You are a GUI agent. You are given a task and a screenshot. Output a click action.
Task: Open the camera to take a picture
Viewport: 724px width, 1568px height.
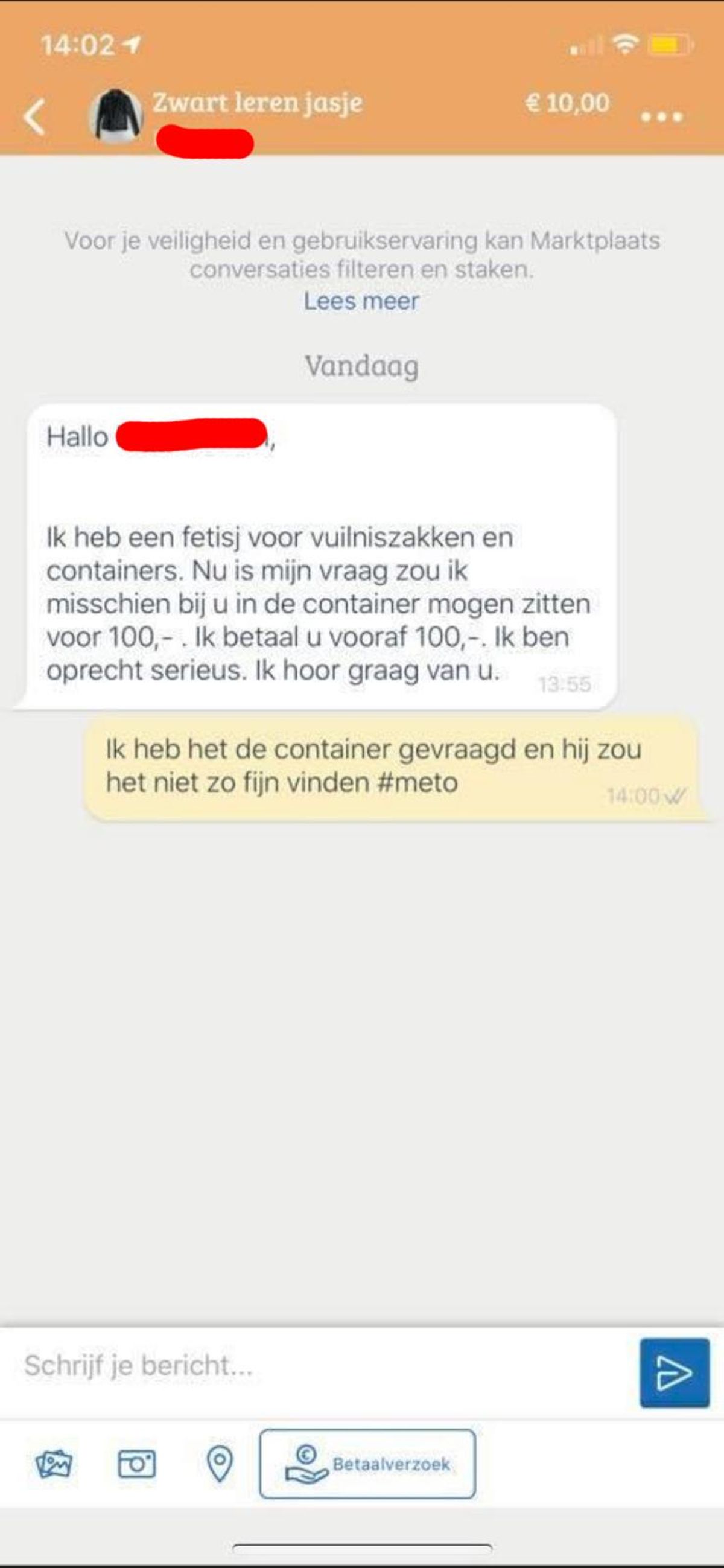[x=136, y=1464]
